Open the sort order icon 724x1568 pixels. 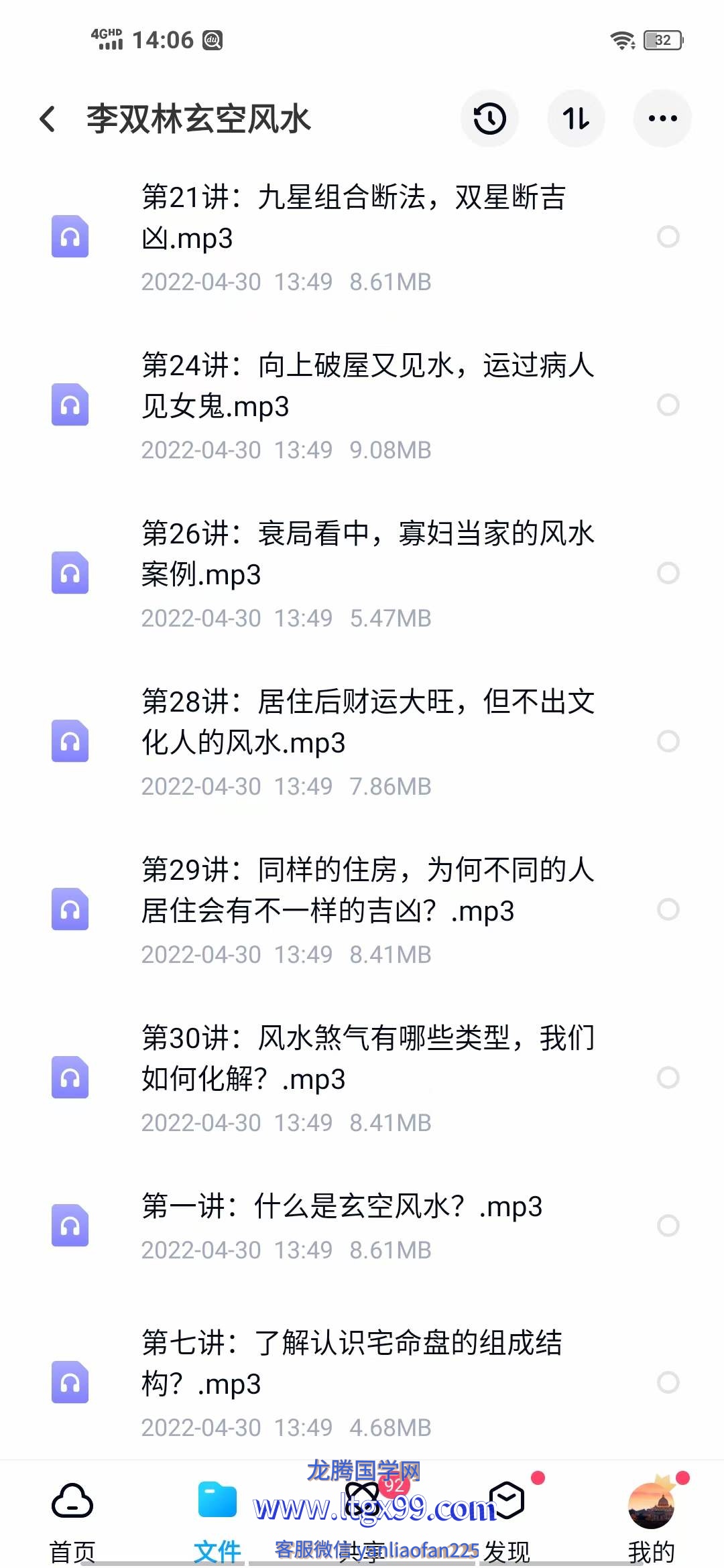pyautogui.click(x=576, y=119)
